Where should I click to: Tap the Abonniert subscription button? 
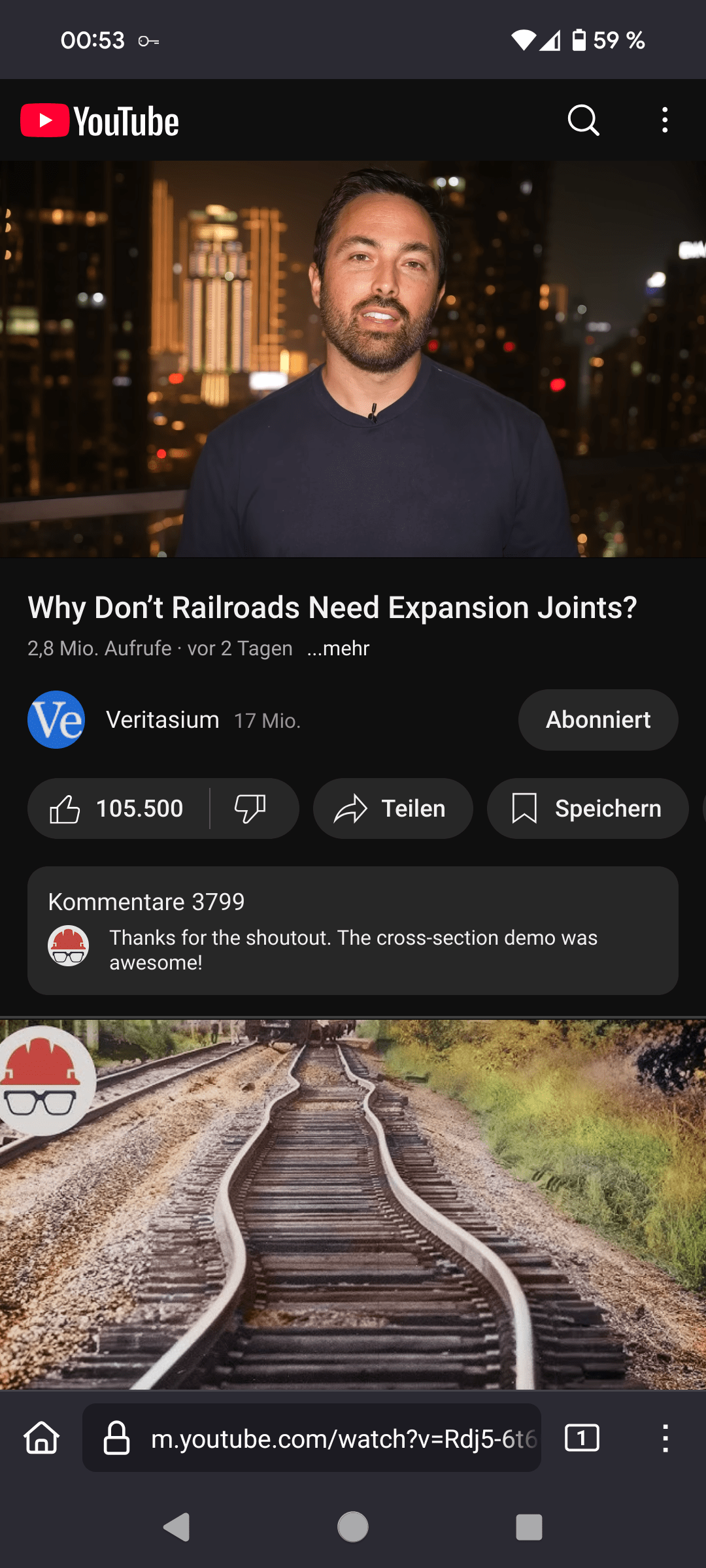click(597, 720)
